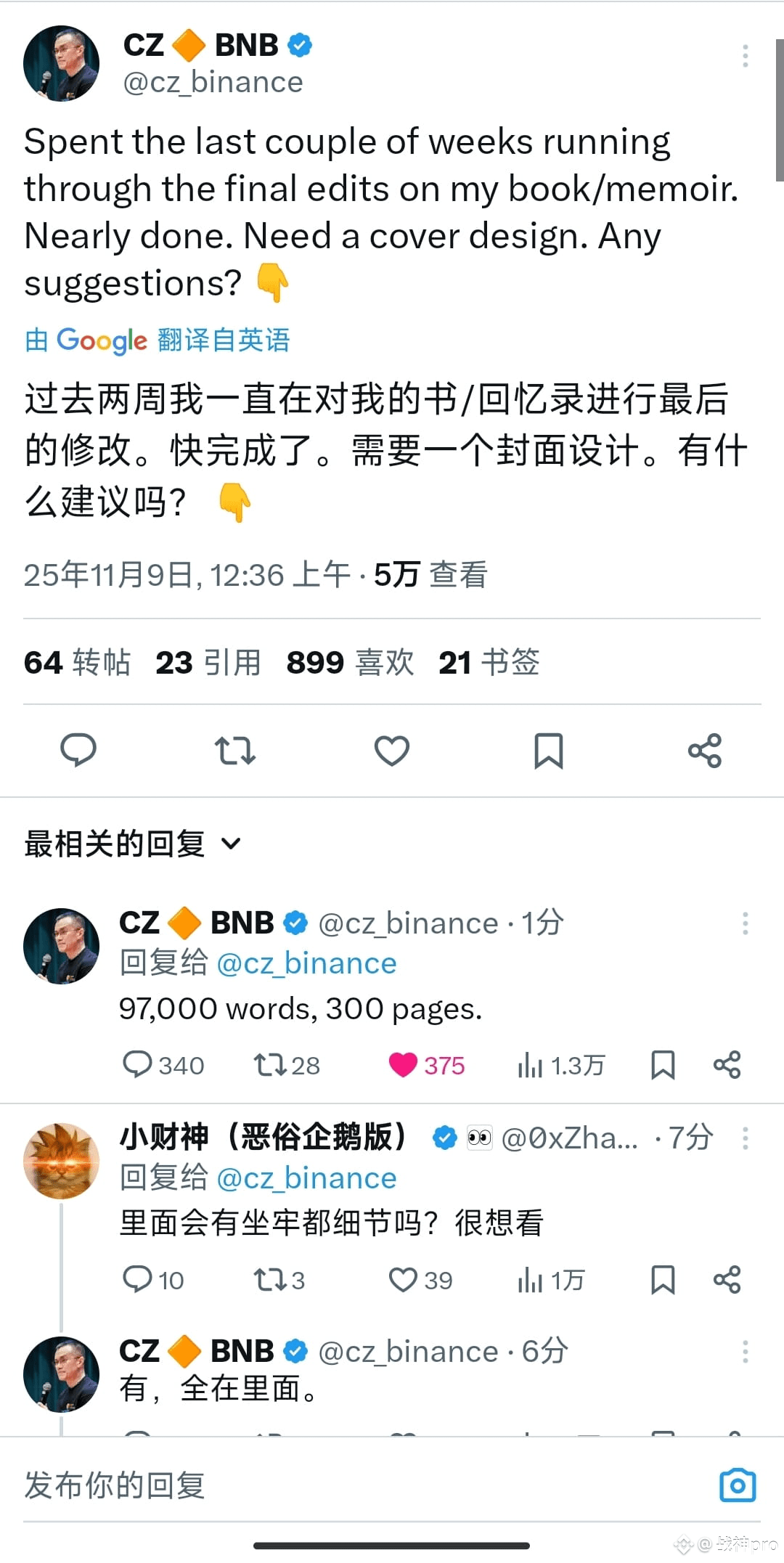The width and height of the screenshot is (784, 1563).
Task: Open comments on "97,000 words, 300 pages" reply
Action: click(137, 1065)
